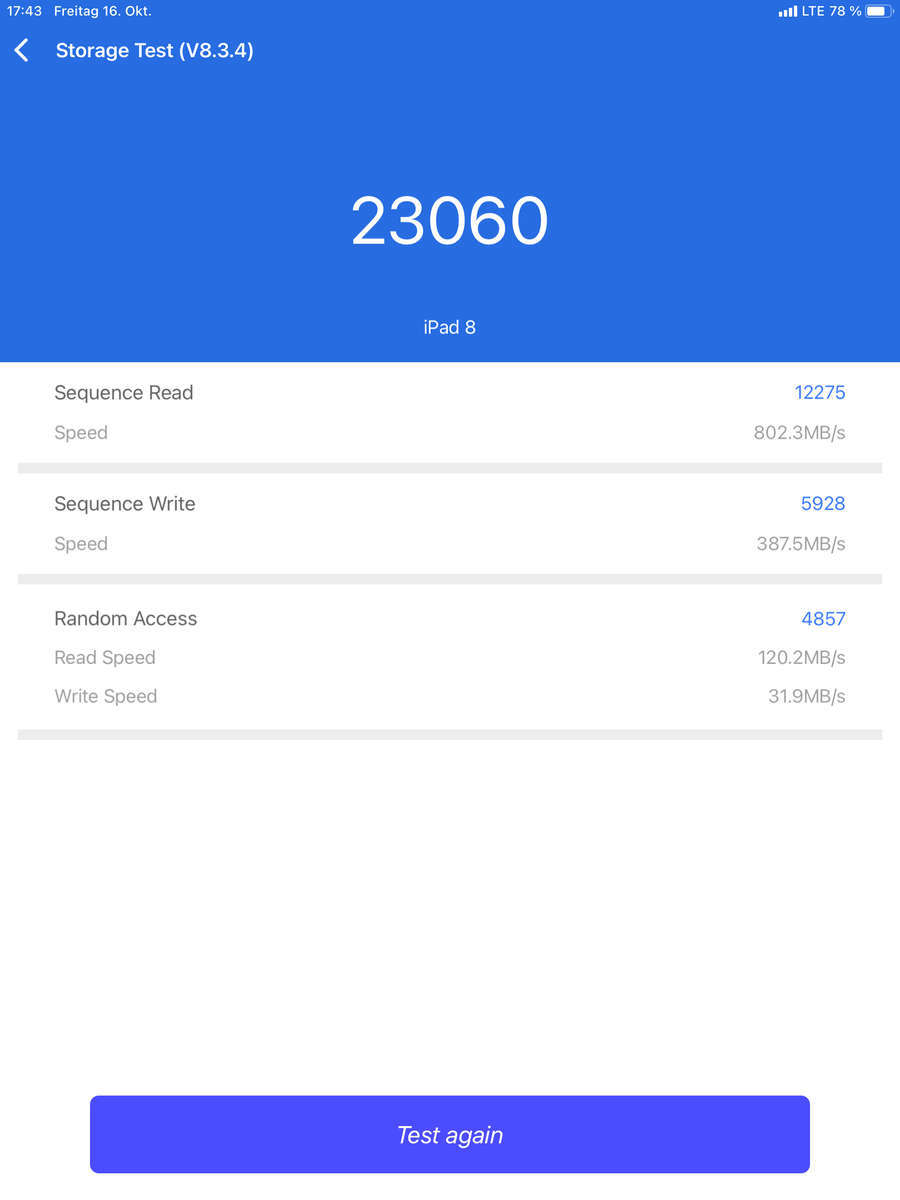Screen dimensions: 900x1200
Task: Tap the Test again button
Action: (x=450, y=1134)
